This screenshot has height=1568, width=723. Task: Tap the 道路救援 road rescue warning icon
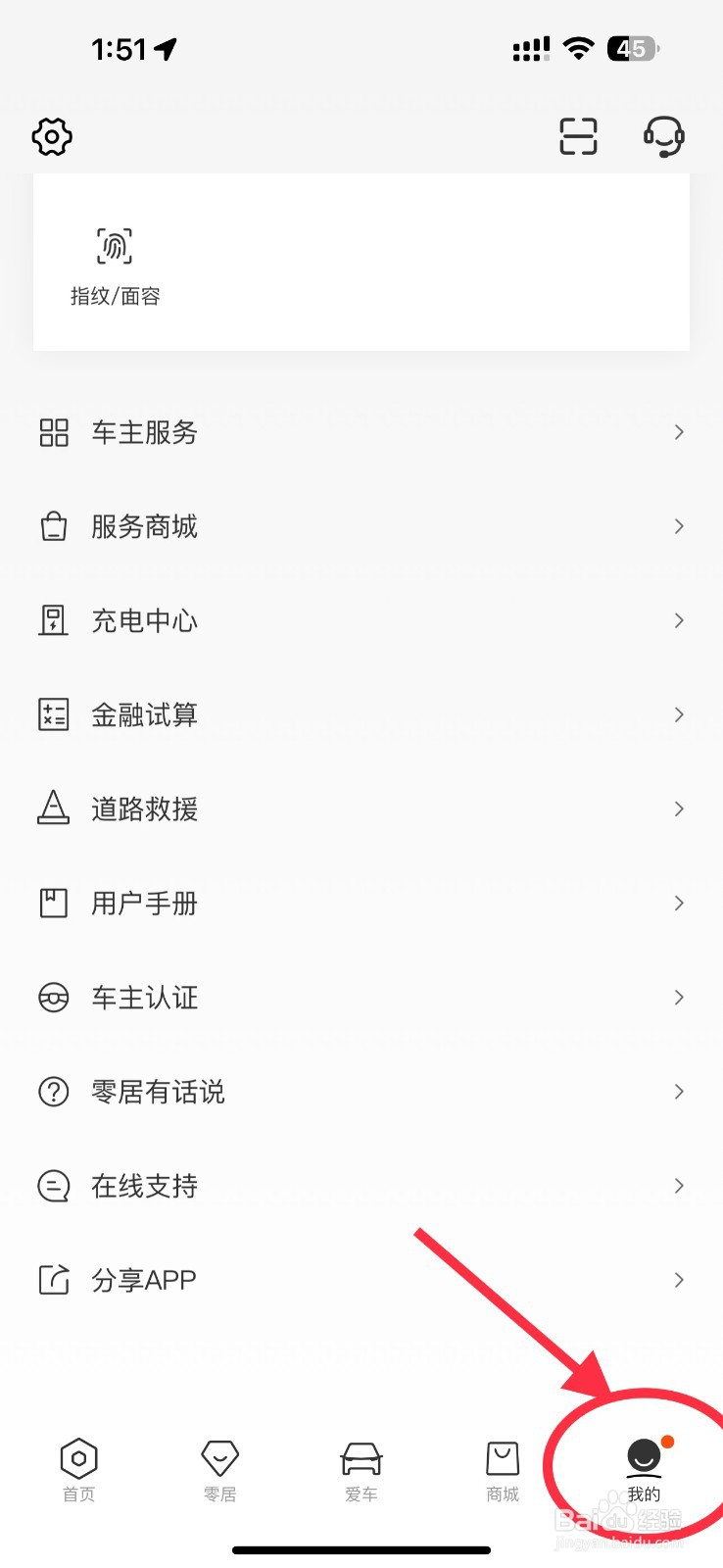pos(54,808)
